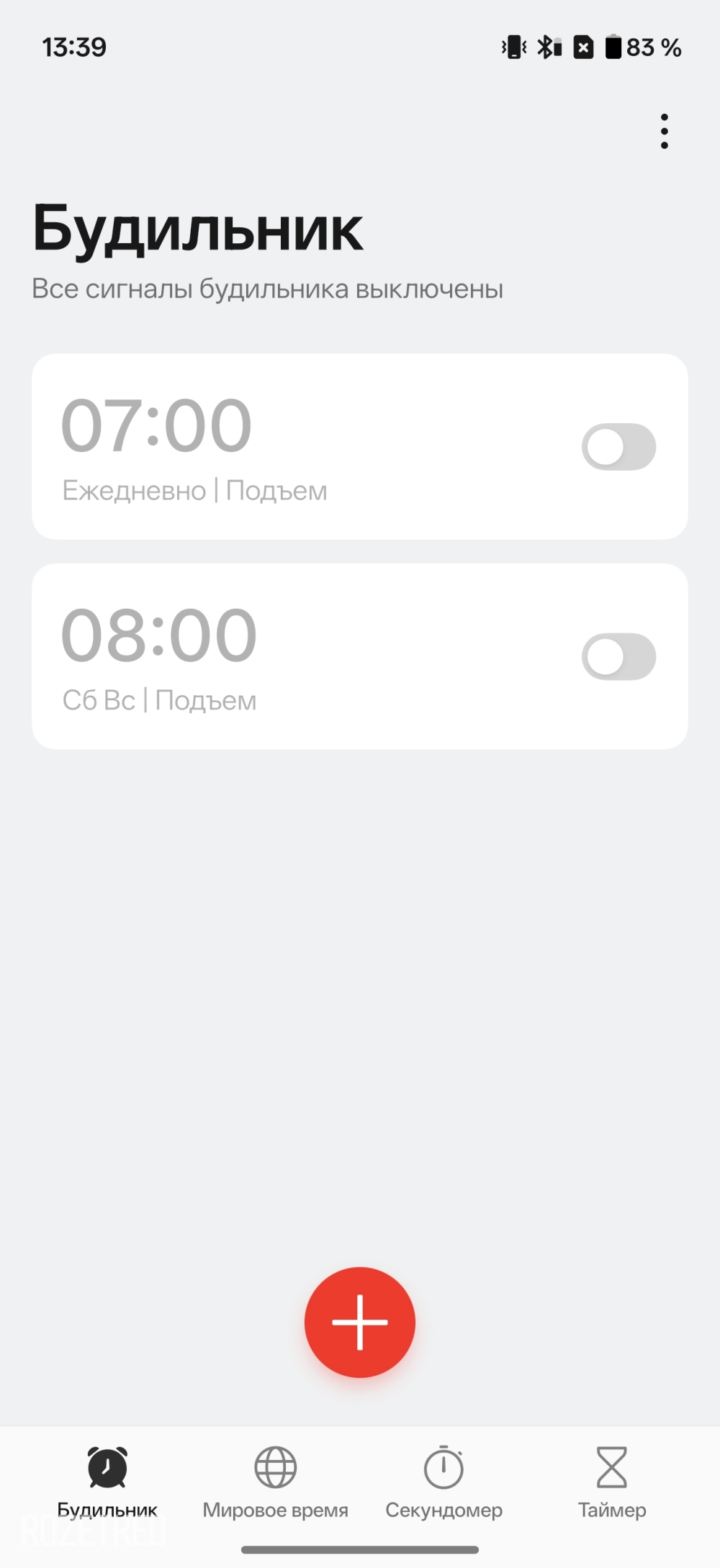Screen dimensions: 720x1568
Task: Enable the 07:00 daily alarm switch
Action: [x=618, y=447]
